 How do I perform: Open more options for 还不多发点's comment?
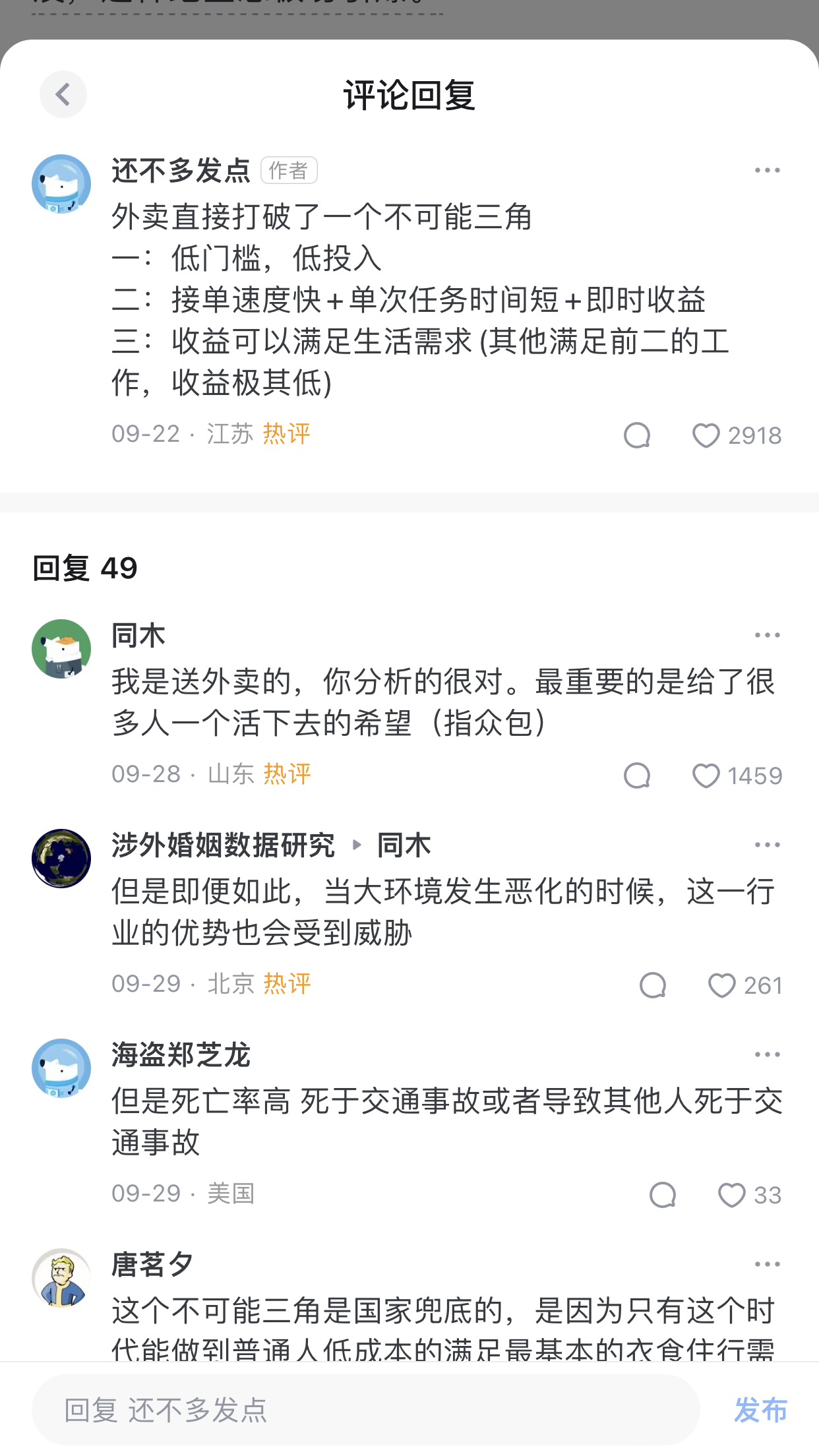tap(767, 171)
